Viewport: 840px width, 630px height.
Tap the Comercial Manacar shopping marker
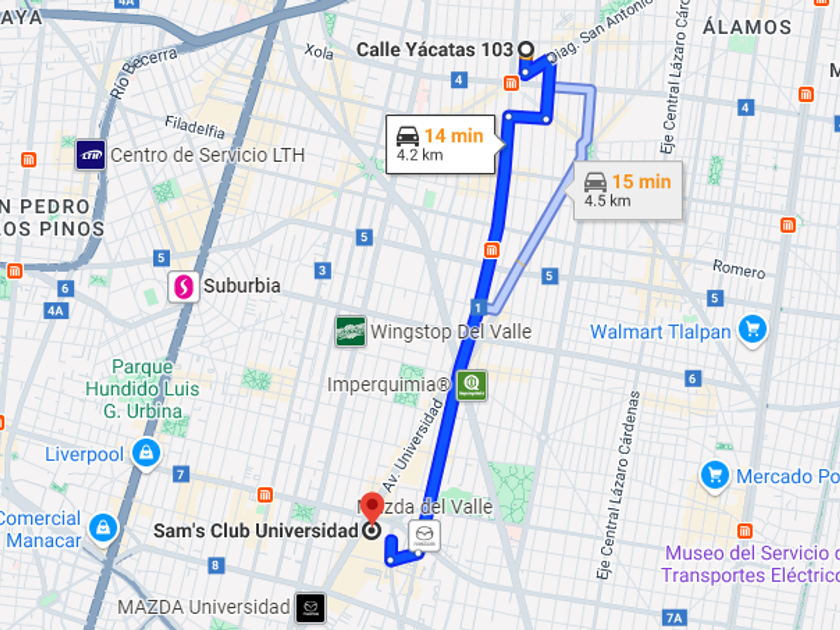[x=103, y=529]
